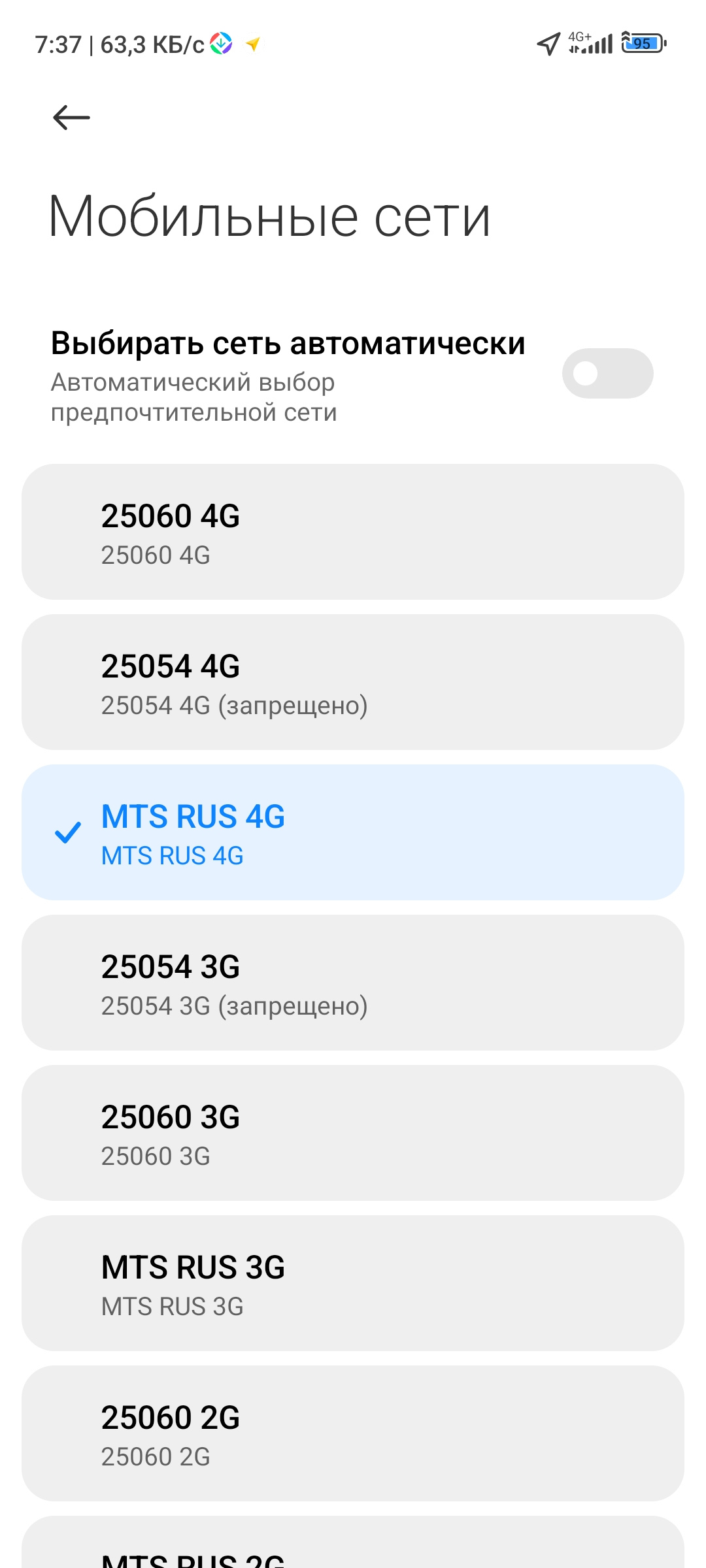Select the 25060 2G network
706x1568 pixels.
353,1433
